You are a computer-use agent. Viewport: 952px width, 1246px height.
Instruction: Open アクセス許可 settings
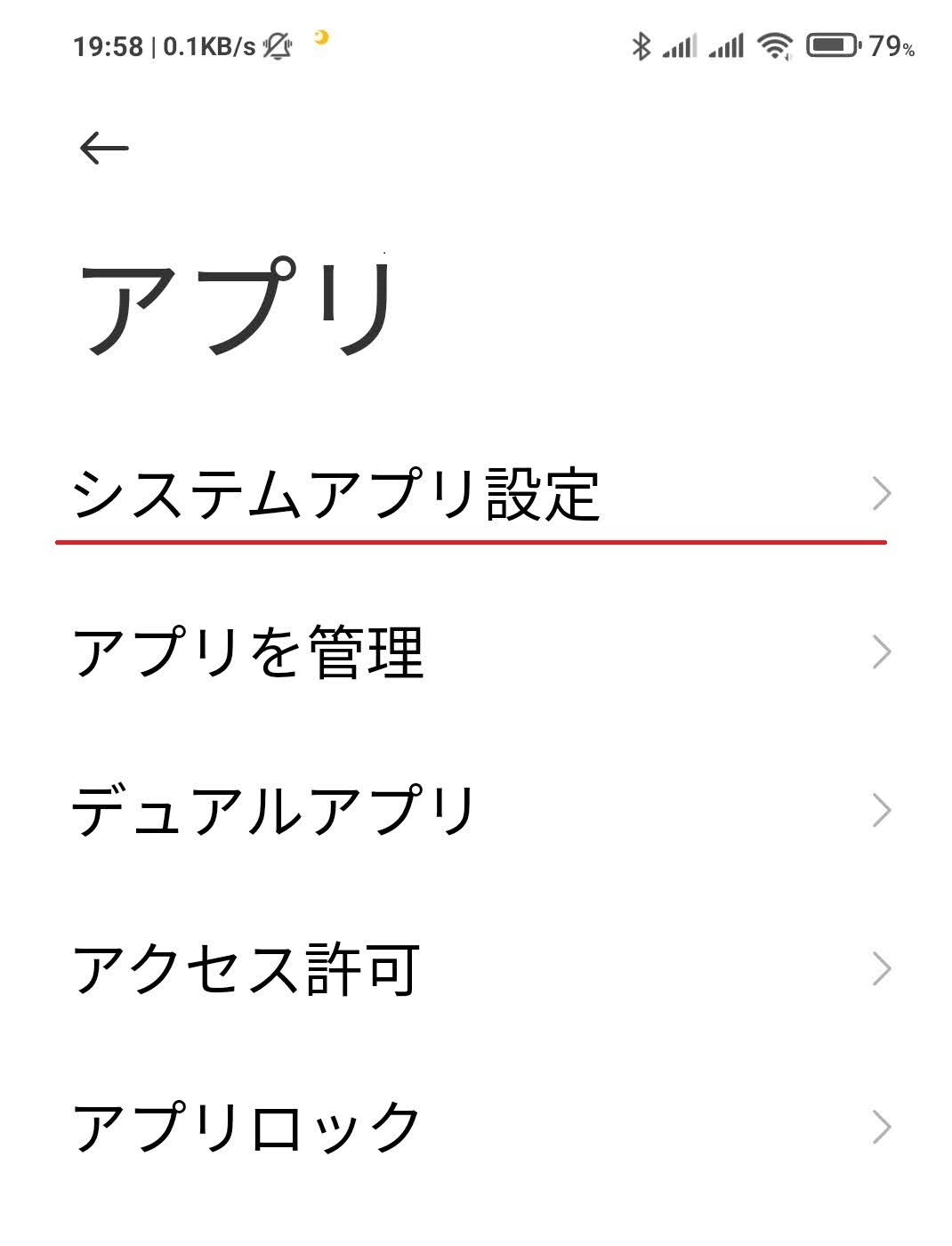click(246, 969)
